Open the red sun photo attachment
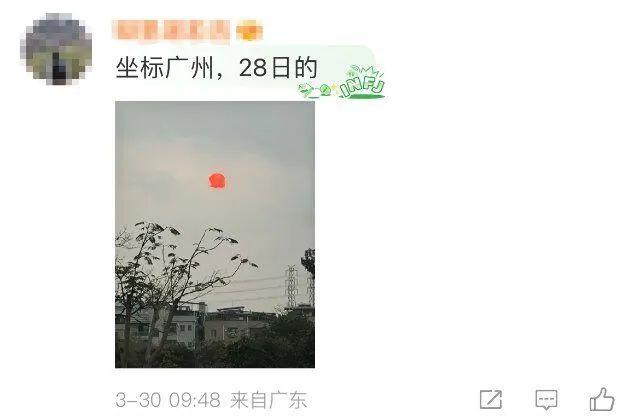640x416 pixels. pyautogui.click(x=215, y=235)
